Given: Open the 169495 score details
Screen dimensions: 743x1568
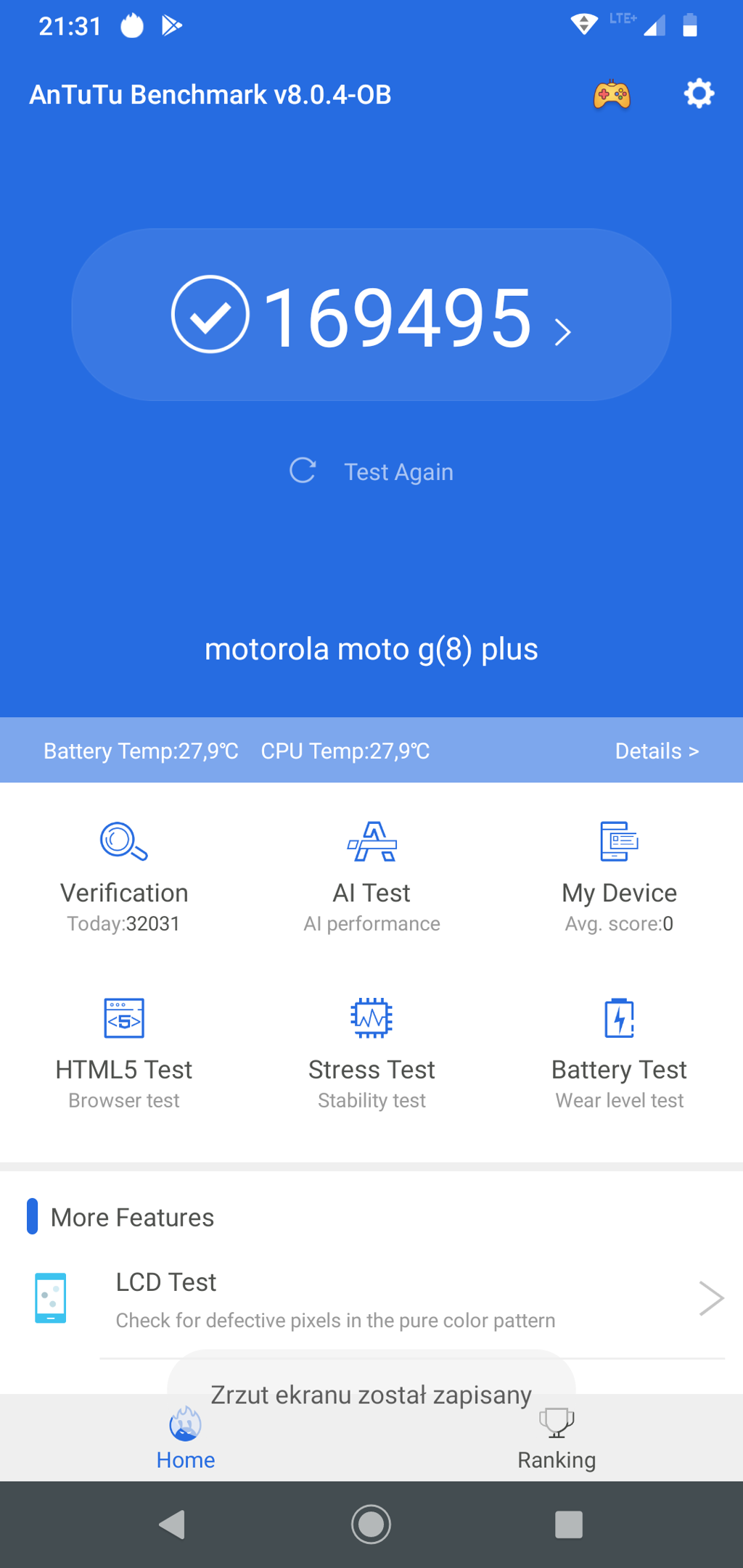Looking at the screenshot, I should [371, 315].
